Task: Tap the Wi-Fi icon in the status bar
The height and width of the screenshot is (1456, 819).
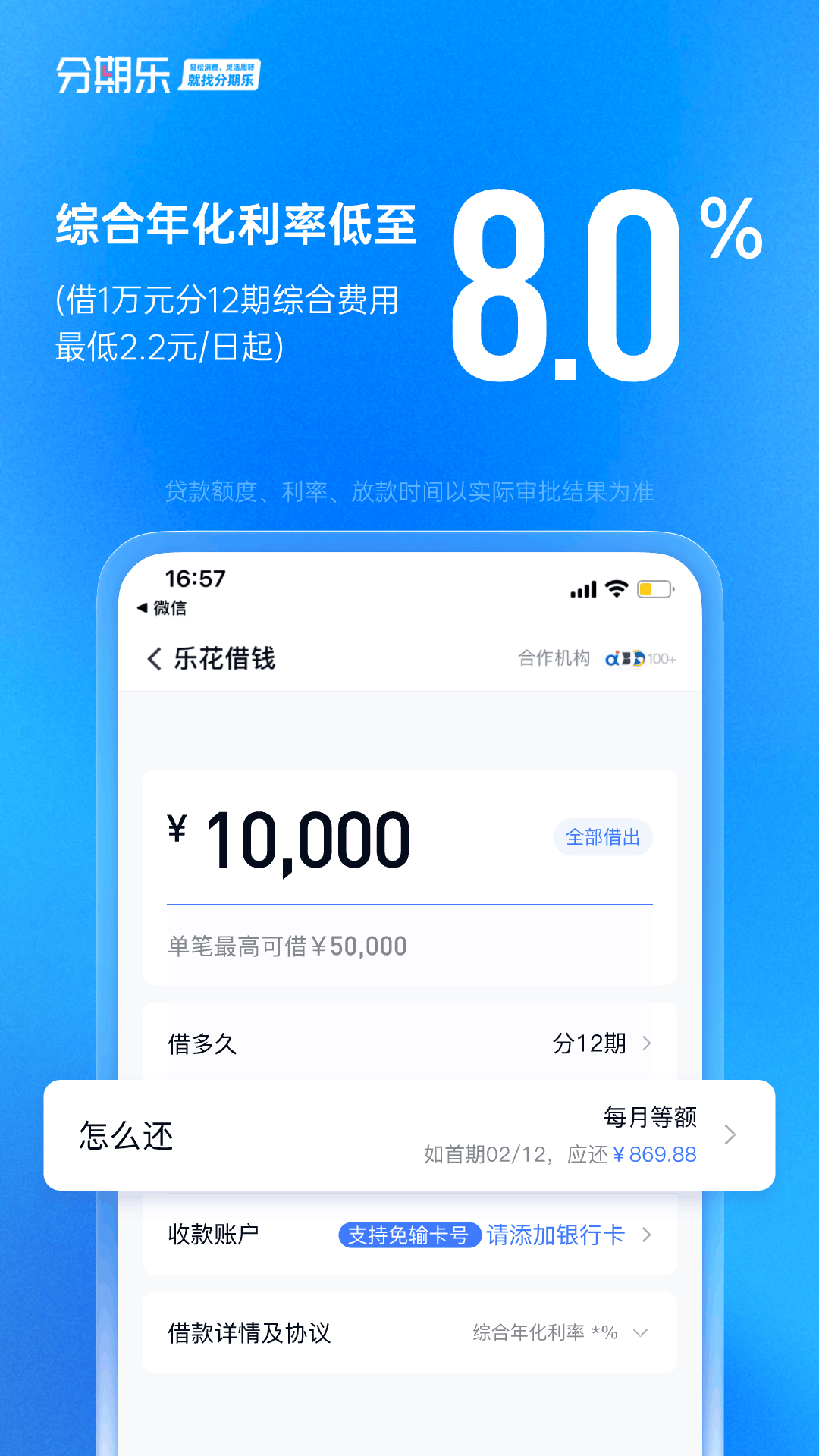Action: (x=616, y=588)
